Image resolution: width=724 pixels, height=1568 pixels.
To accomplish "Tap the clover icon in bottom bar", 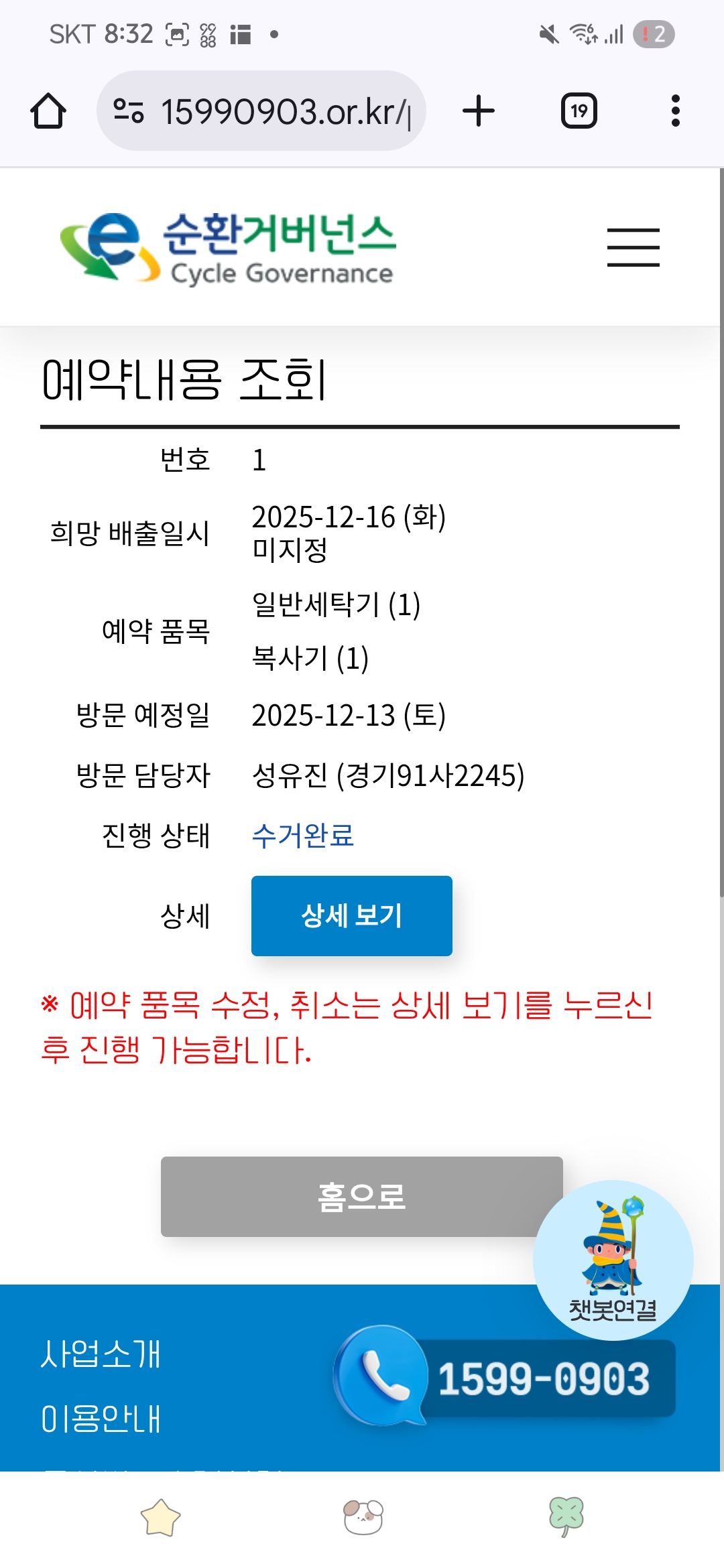I will point(566,1516).
